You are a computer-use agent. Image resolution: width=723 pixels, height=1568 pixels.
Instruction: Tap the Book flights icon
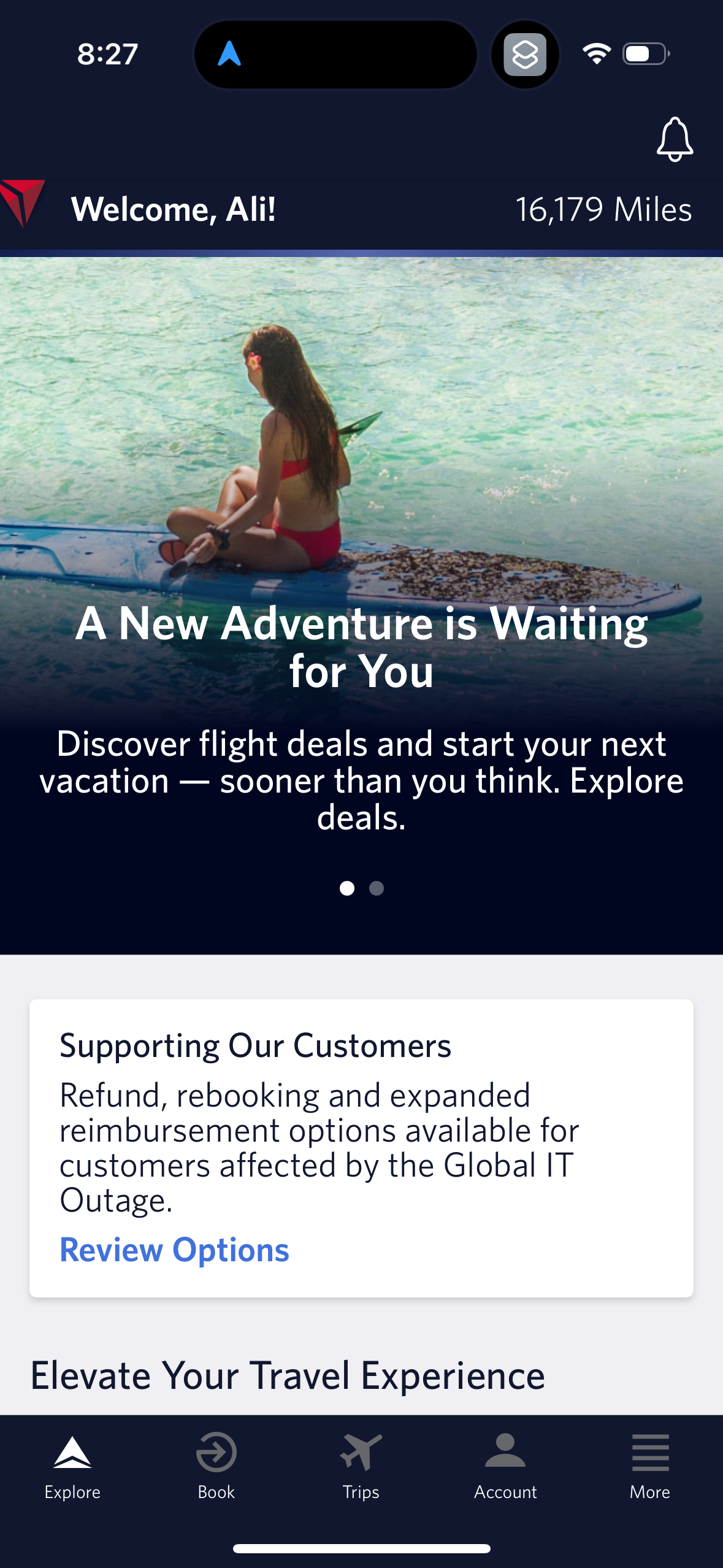click(x=216, y=1452)
